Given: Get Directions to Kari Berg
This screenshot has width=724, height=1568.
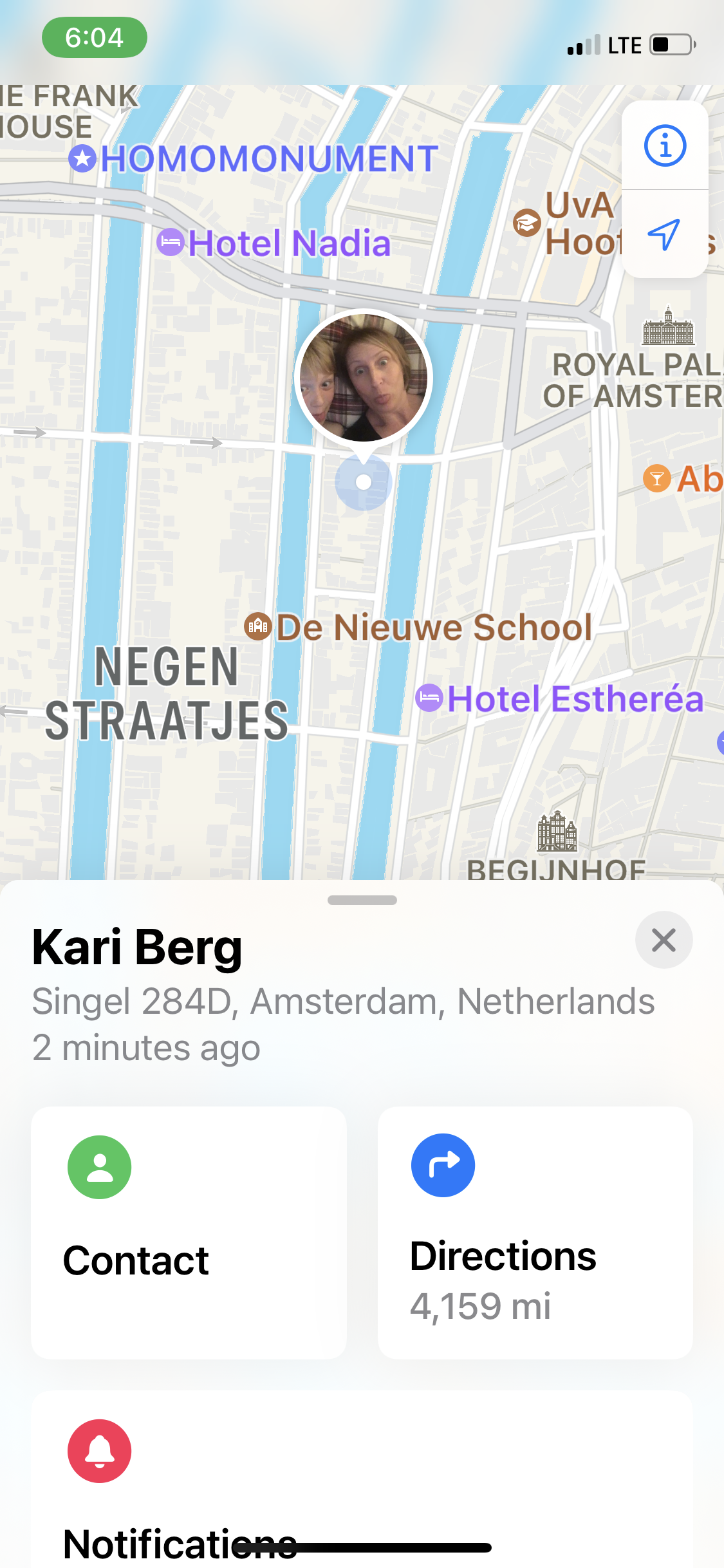Looking at the screenshot, I should [x=535, y=1232].
